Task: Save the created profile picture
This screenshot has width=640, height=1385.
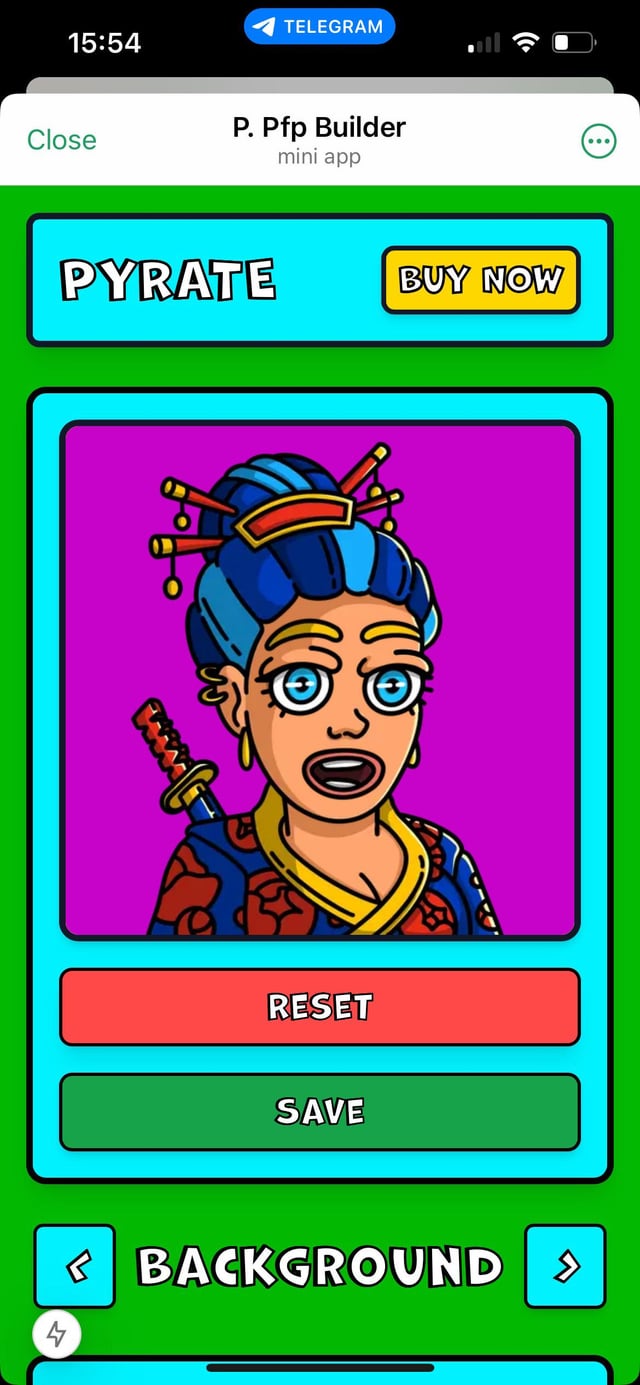Action: (x=320, y=1111)
